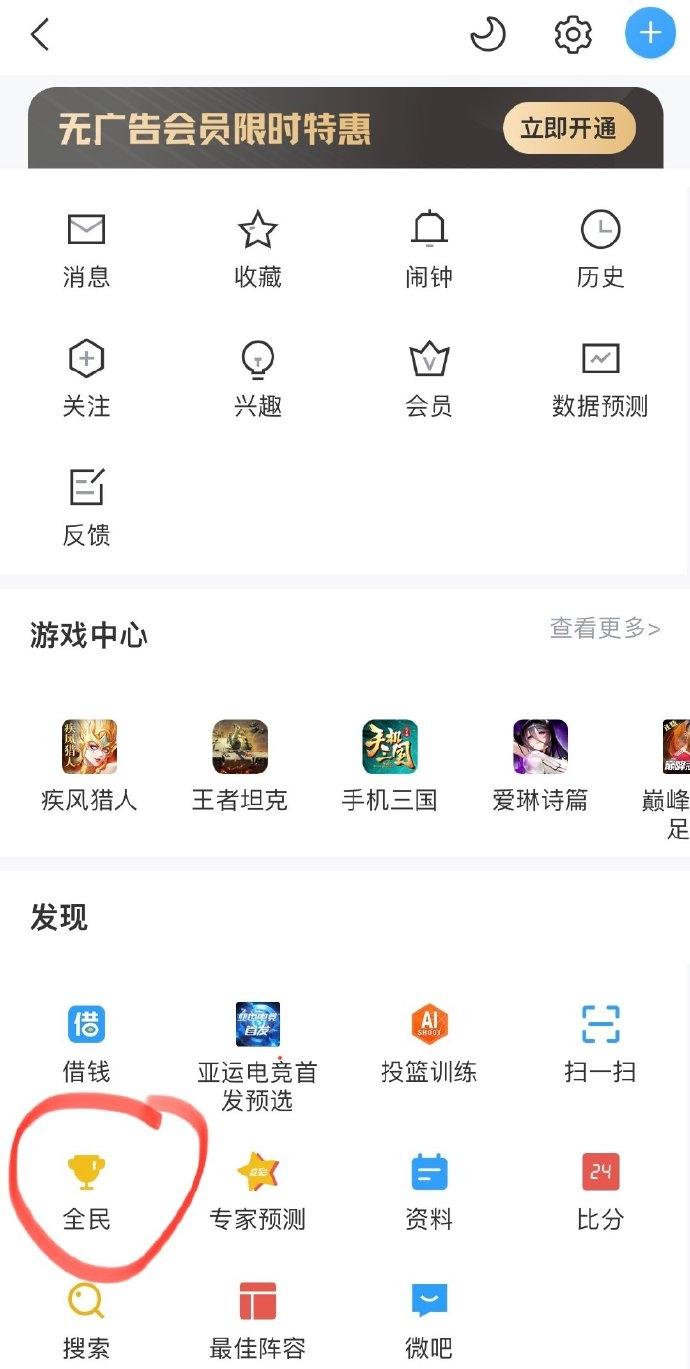Screen dimensions: 690x1369
Task: Go back using the top-left arrow
Action: tap(40, 35)
